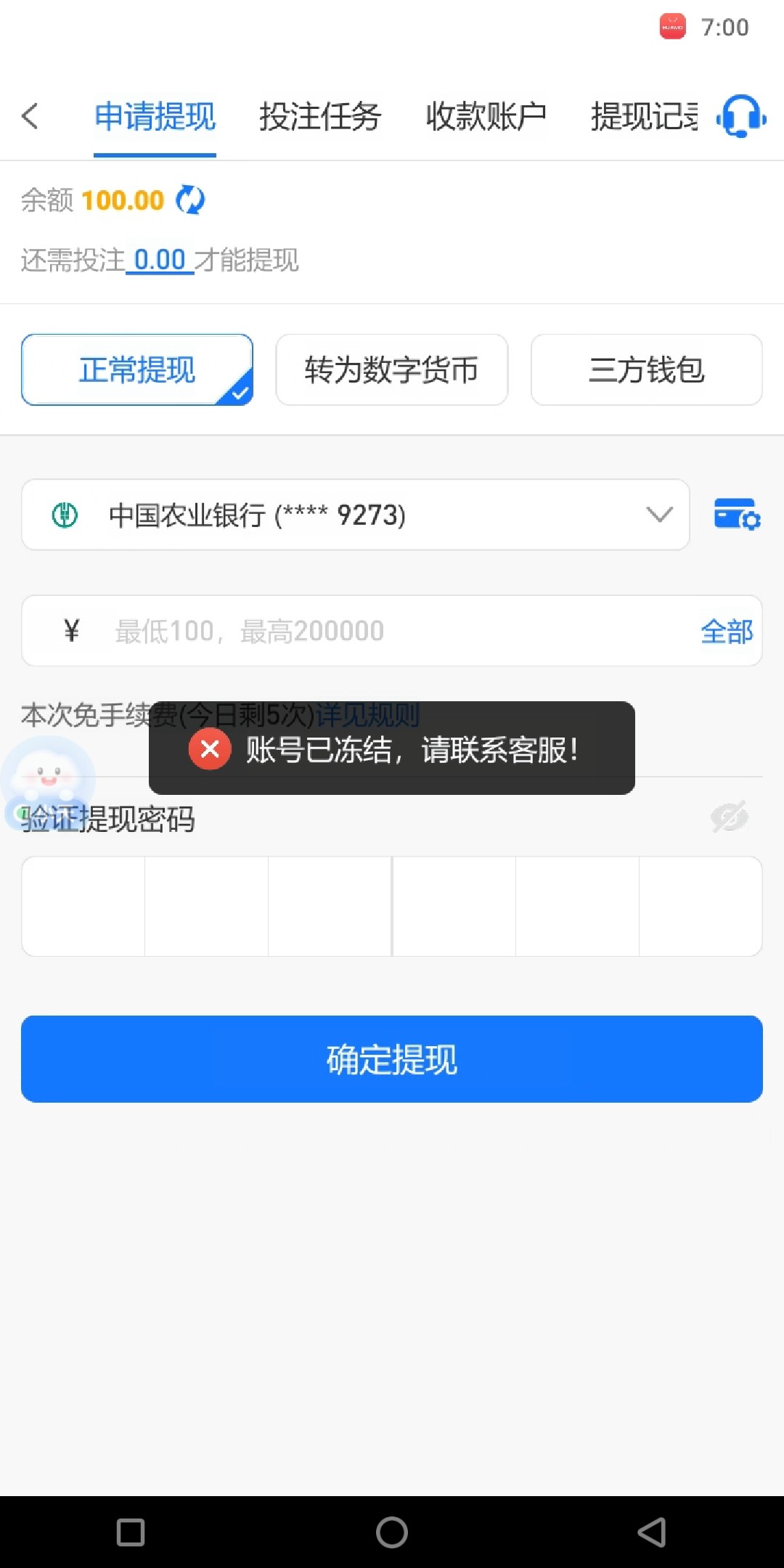Contact customer service via headset icon
Image resolution: width=784 pixels, height=1568 pixels.
point(741,116)
